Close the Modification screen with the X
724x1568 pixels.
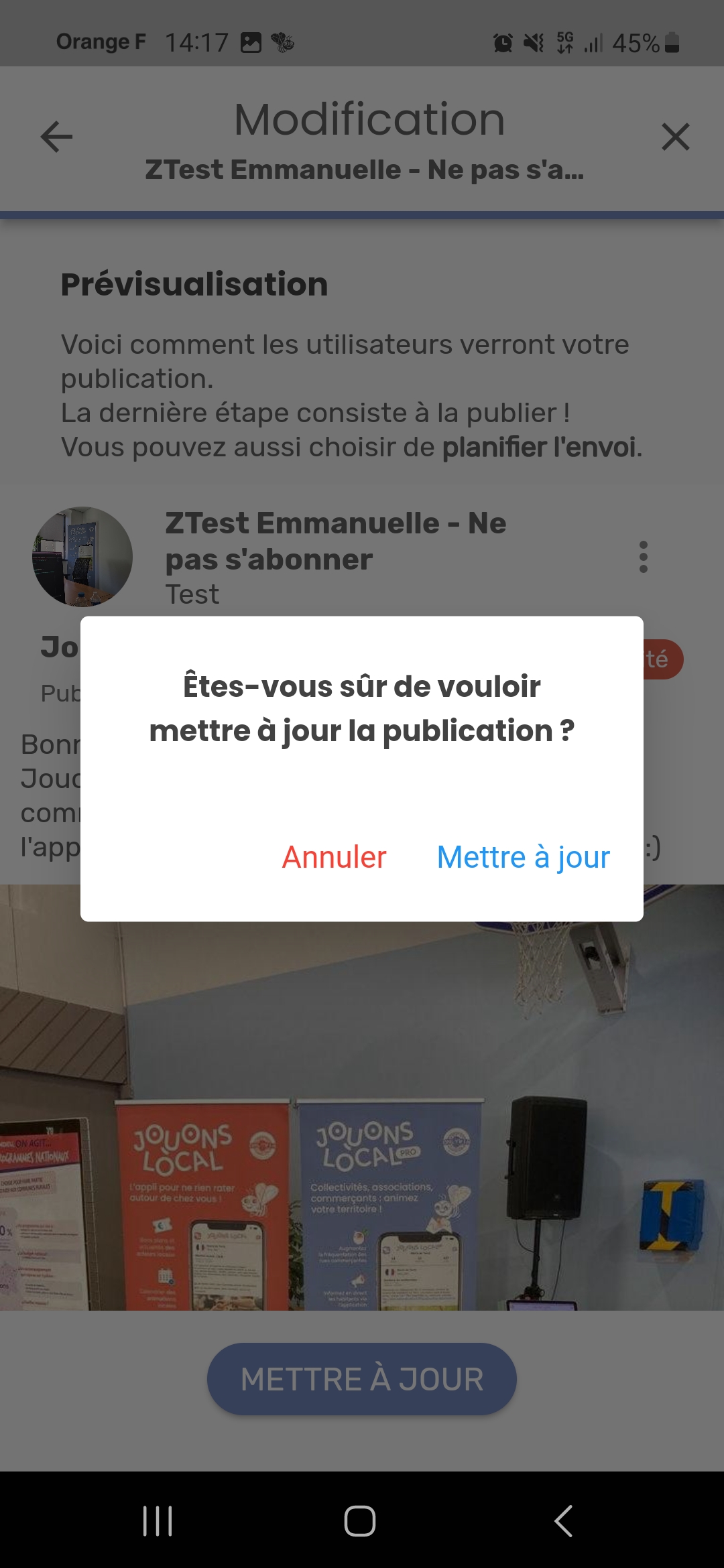pos(676,137)
